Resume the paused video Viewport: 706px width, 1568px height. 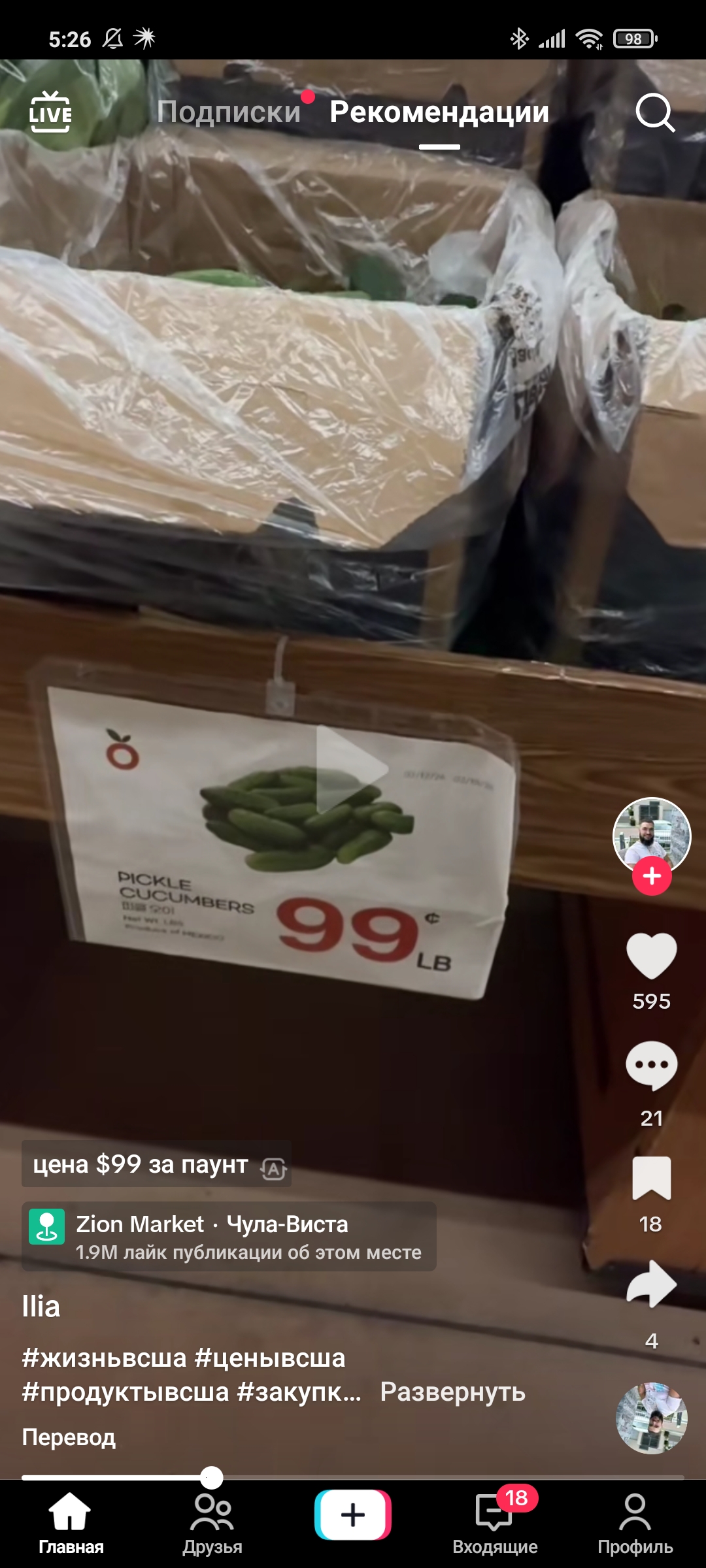coord(352,770)
